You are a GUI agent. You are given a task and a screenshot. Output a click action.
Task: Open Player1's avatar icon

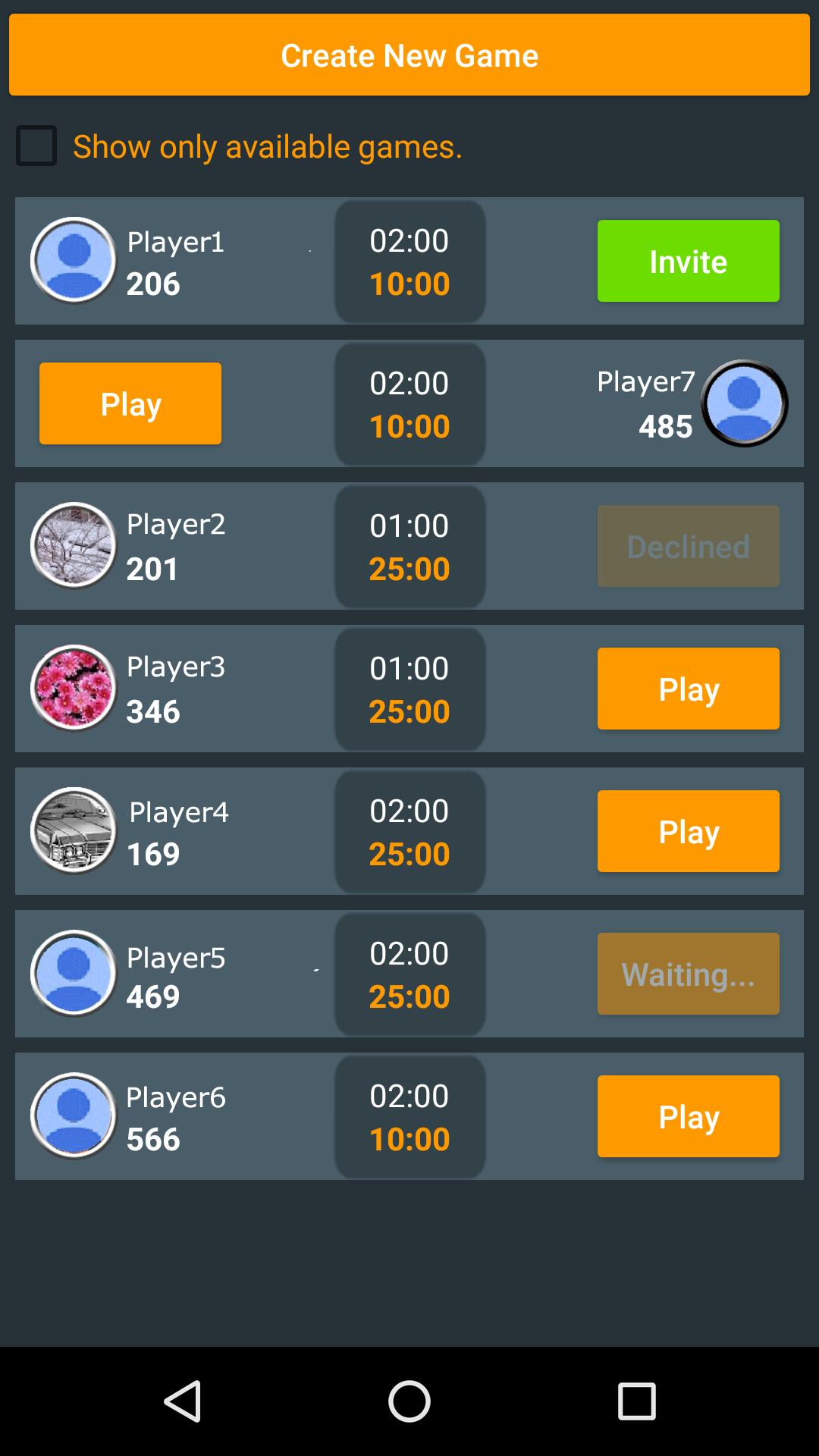[74, 261]
